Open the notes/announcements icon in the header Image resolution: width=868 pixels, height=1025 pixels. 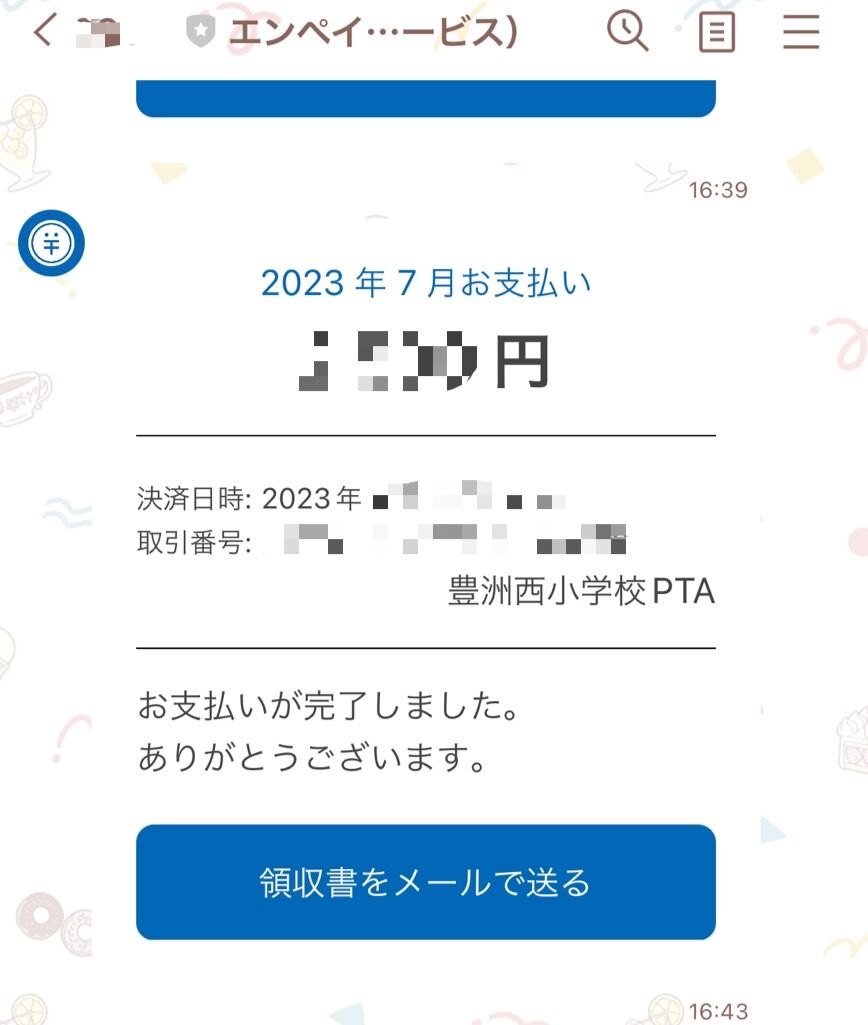(716, 32)
